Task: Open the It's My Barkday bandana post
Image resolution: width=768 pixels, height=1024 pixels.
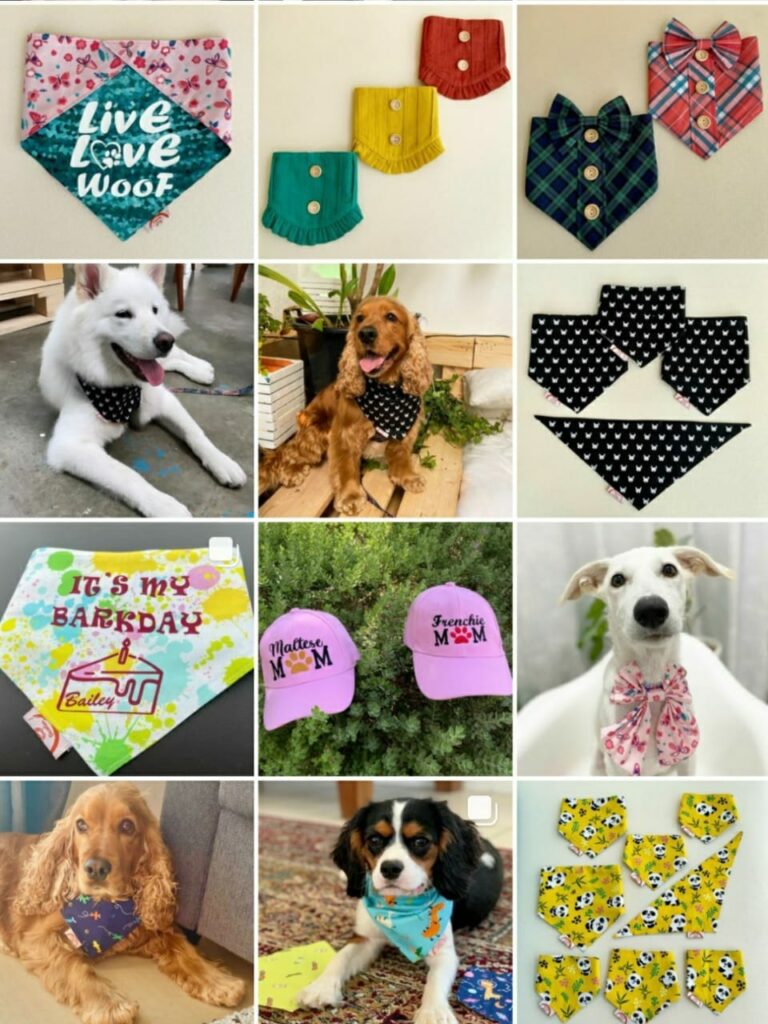Action: 127,648
